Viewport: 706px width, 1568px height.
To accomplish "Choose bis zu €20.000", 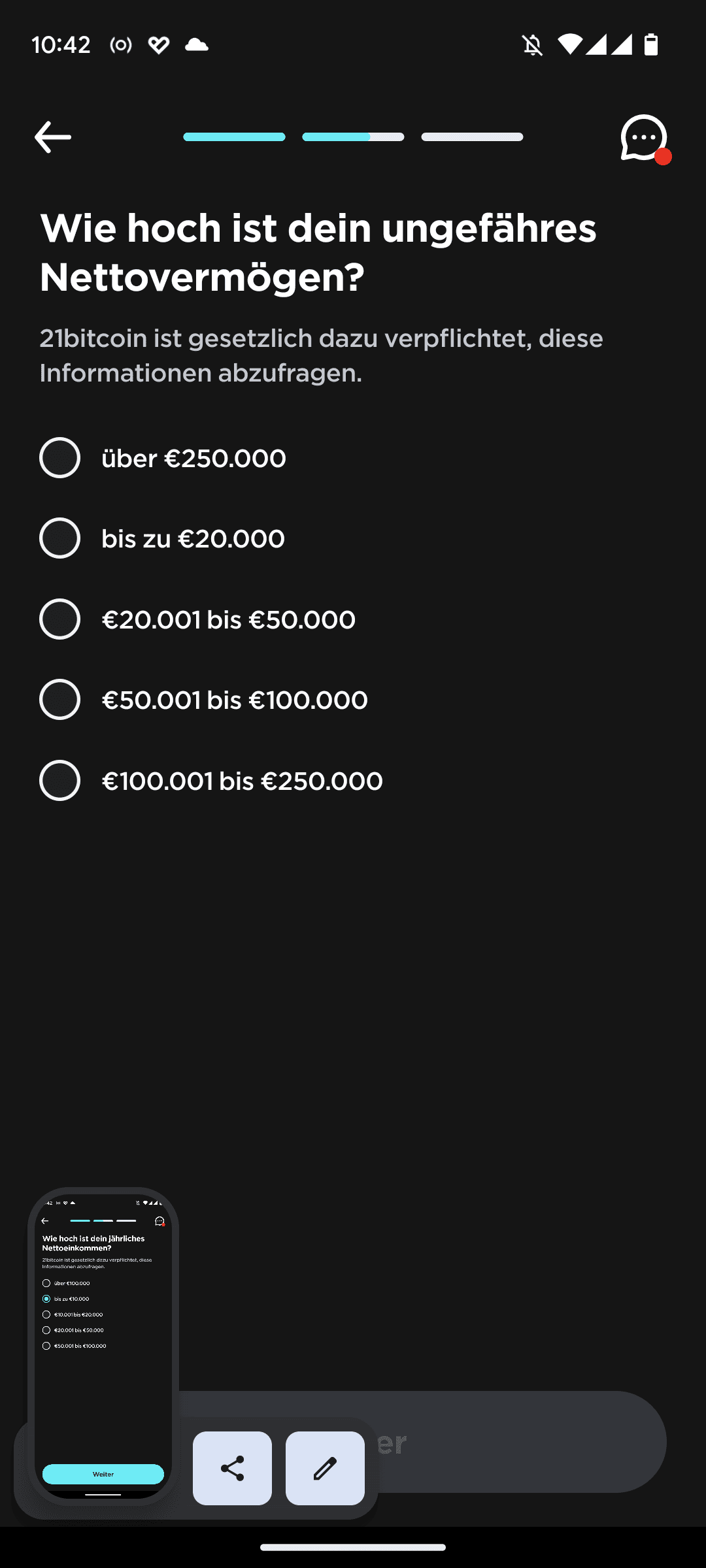I will coord(162,538).
